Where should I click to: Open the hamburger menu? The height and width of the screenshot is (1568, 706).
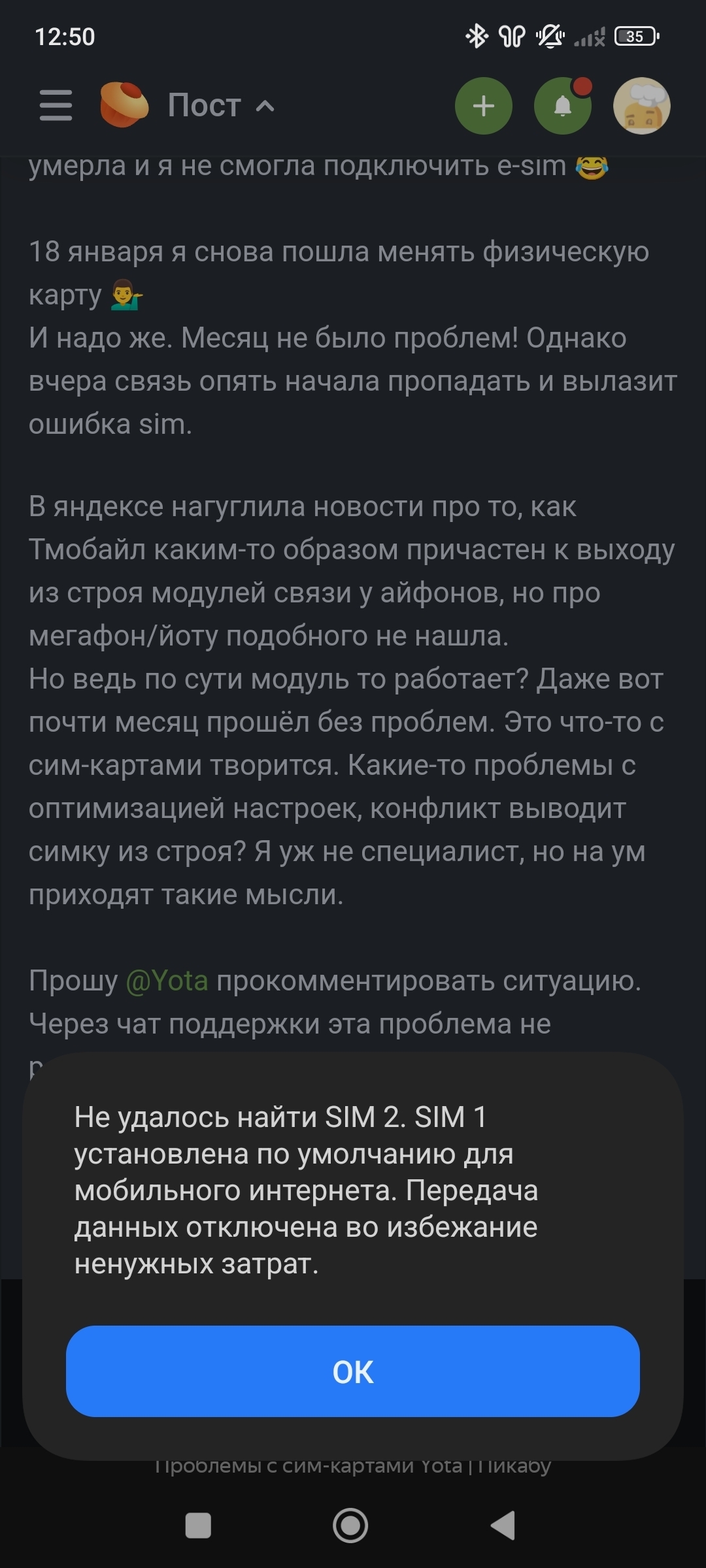[56, 105]
